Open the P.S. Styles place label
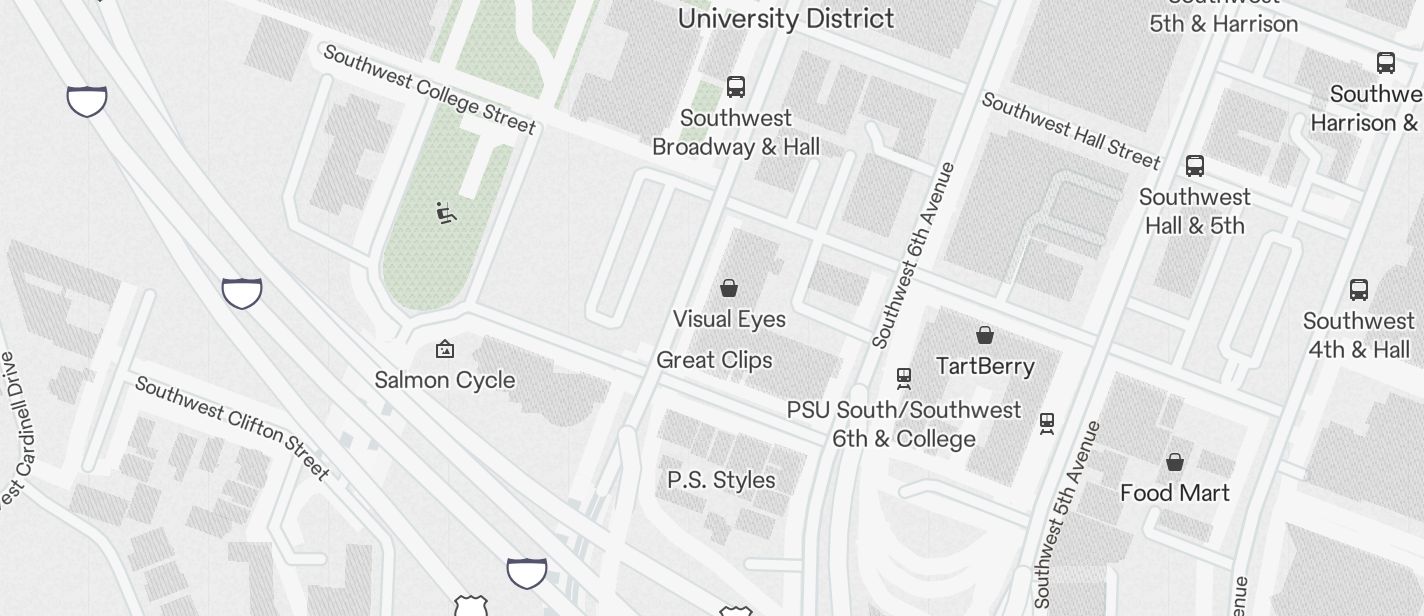 [x=721, y=480]
